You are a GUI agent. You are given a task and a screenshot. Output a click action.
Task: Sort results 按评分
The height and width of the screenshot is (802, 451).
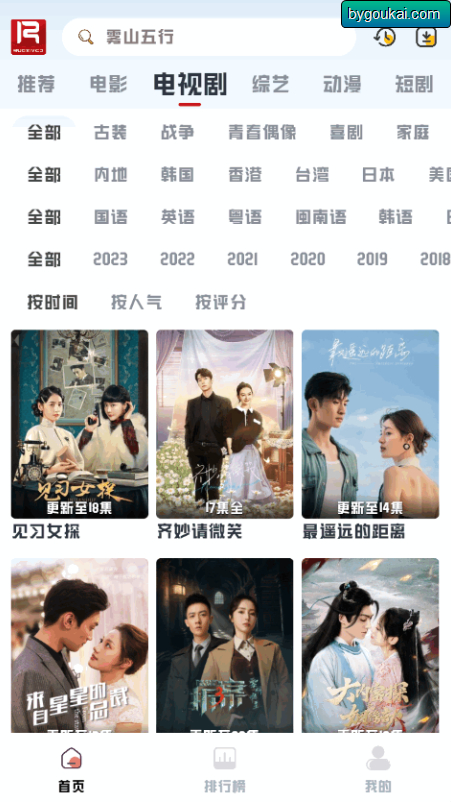tap(220, 302)
